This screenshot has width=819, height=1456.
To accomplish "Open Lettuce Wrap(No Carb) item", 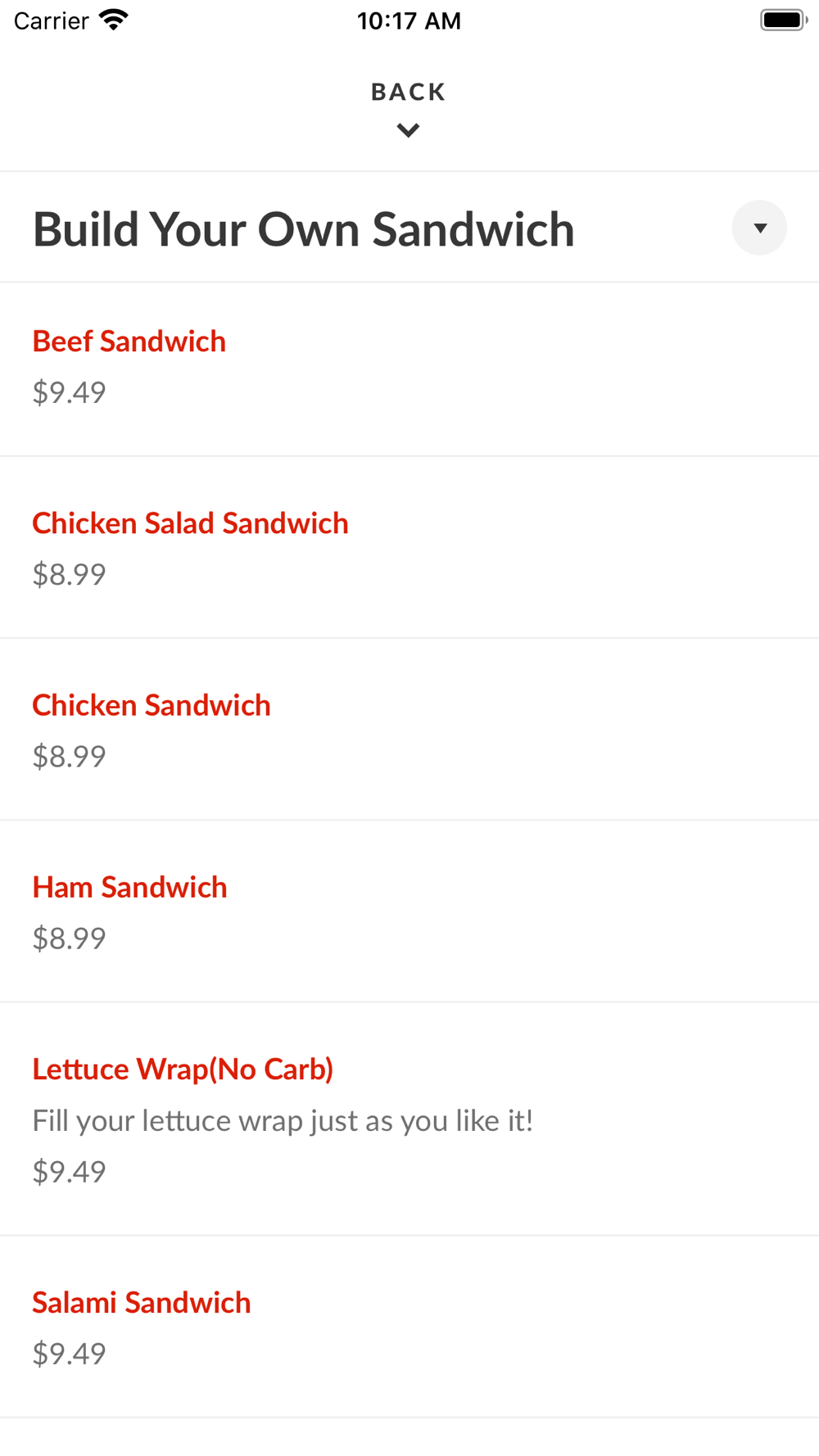I will point(183,1069).
